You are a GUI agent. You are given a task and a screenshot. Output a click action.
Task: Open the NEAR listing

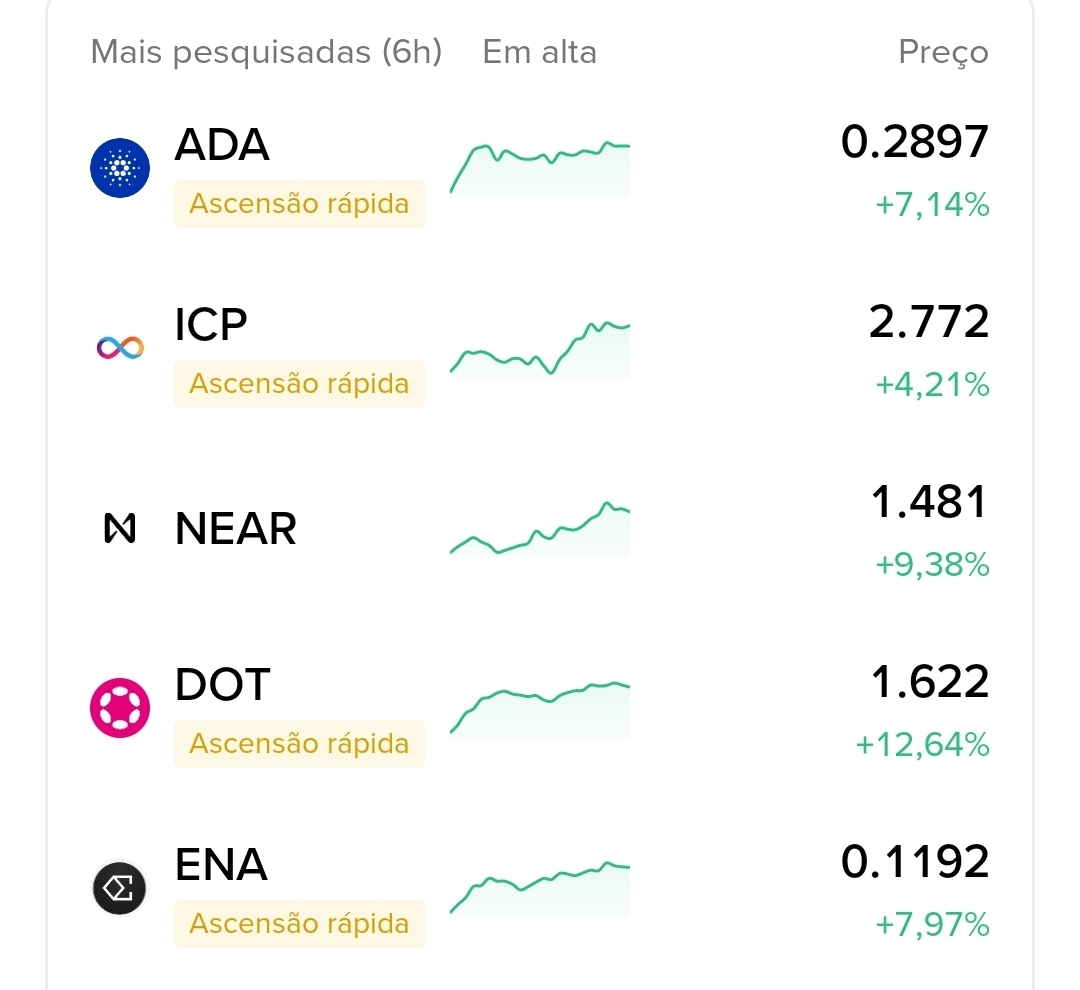[236, 529]
